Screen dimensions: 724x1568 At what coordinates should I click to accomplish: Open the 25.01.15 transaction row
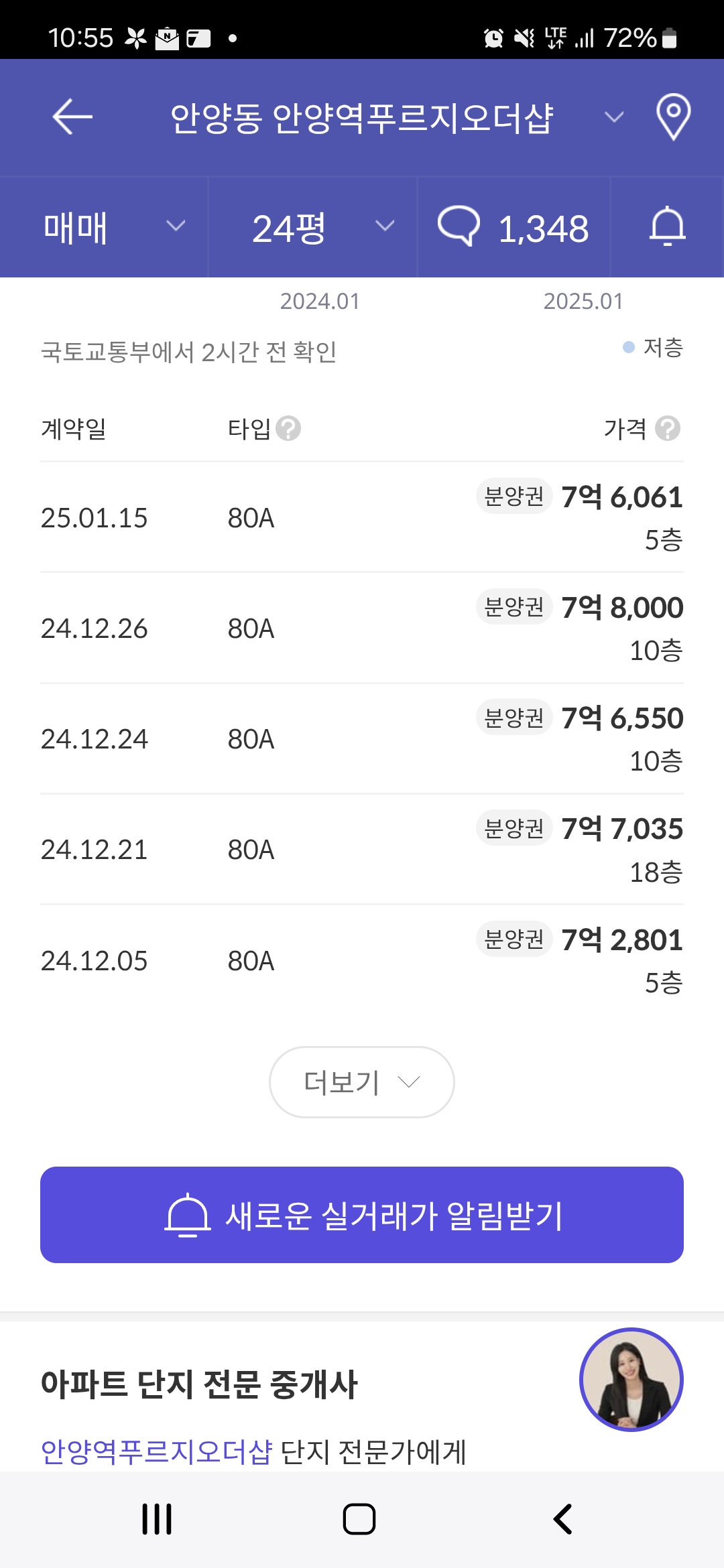click(362, 517)
